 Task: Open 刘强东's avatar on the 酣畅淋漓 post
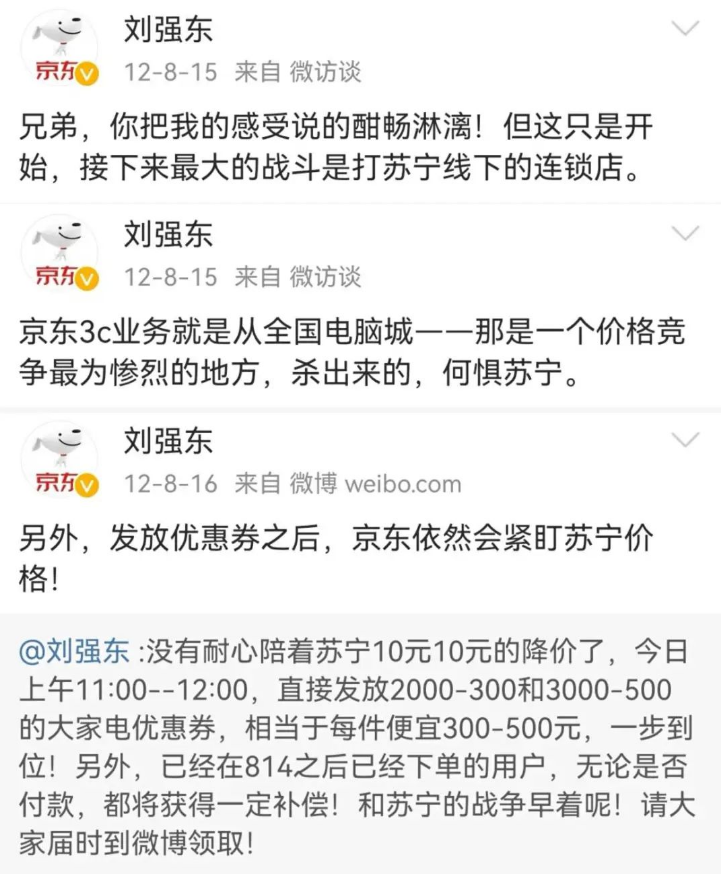(60, 52)
